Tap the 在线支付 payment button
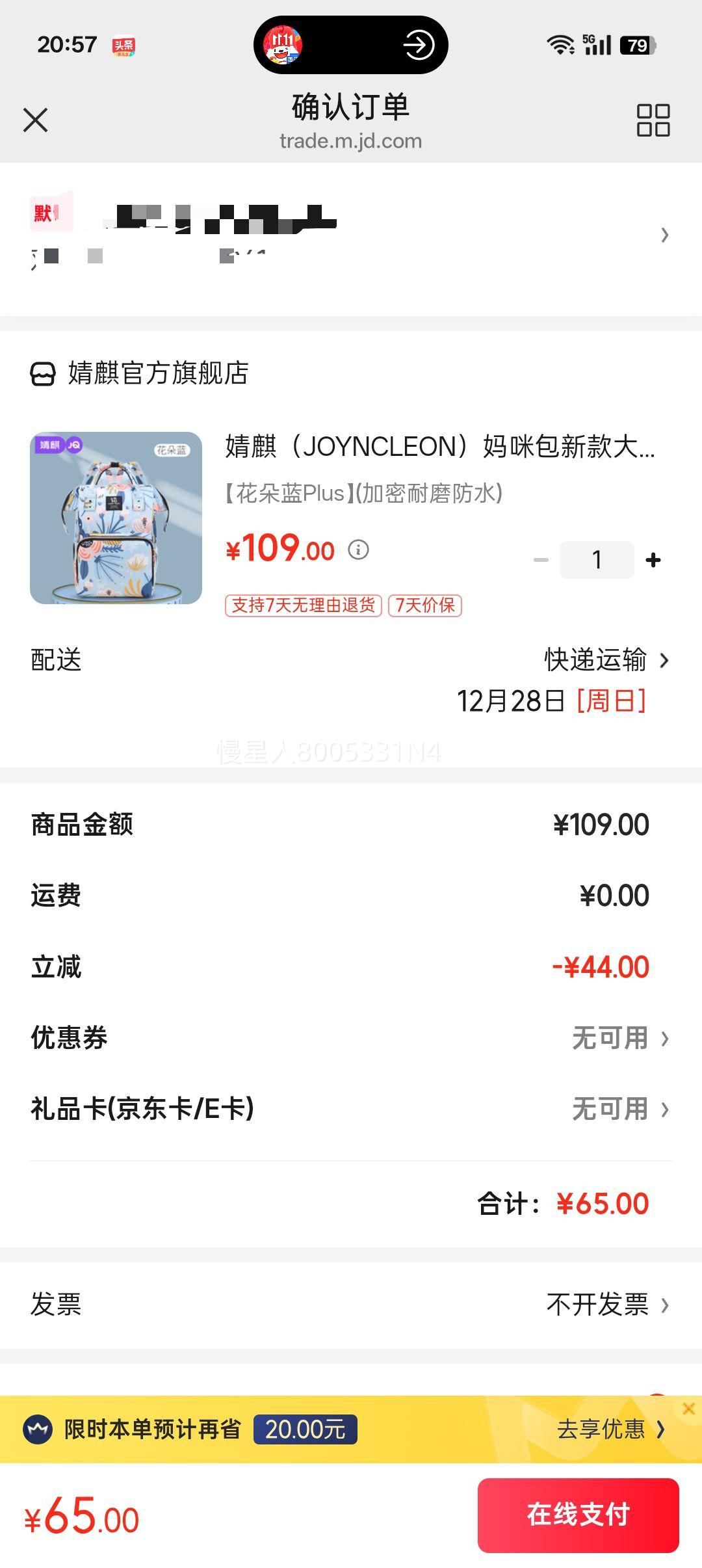 pyautogui.click(x=577, y=1513)
